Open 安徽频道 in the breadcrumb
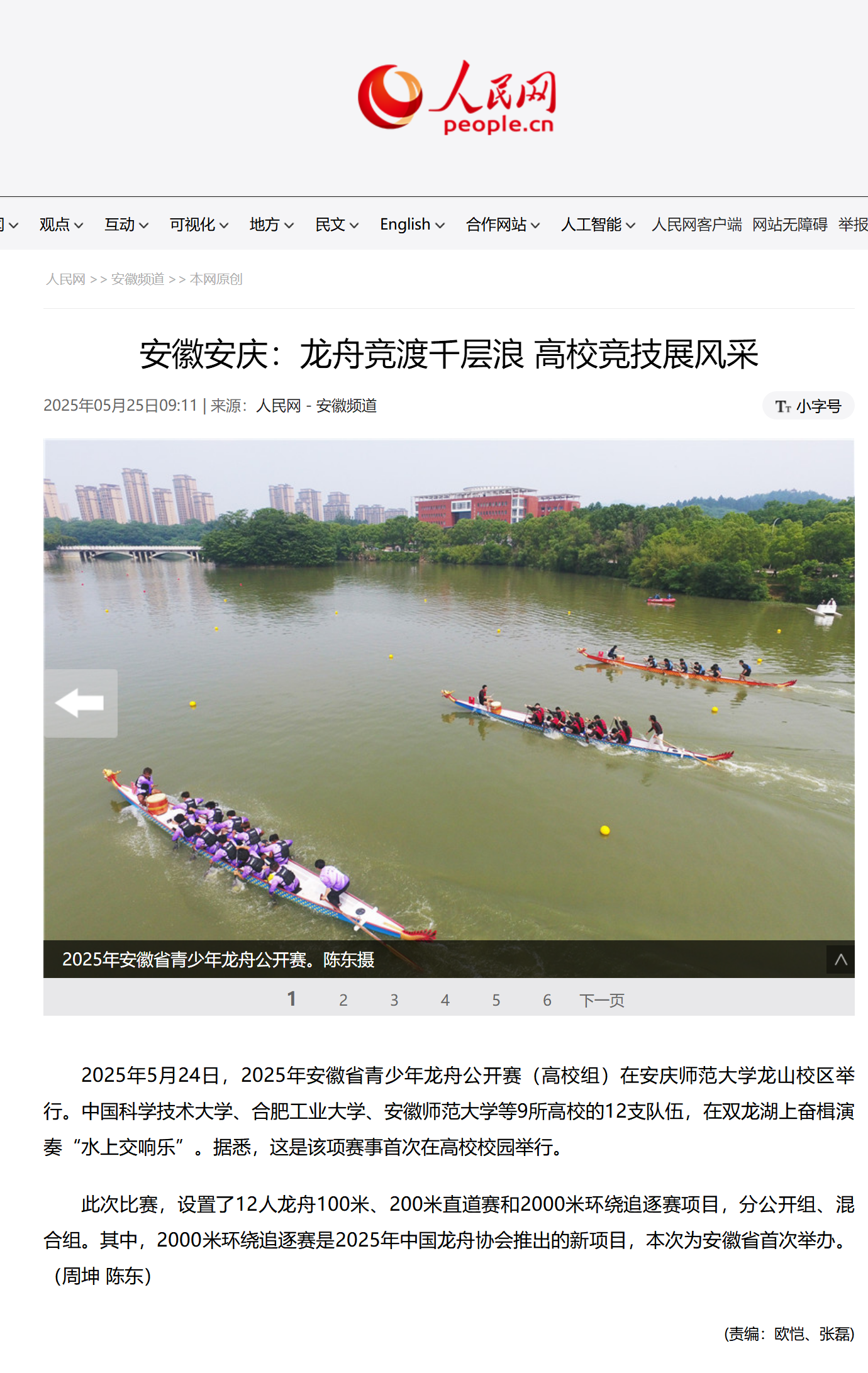 pyautogui.click(x=138, y=279)
